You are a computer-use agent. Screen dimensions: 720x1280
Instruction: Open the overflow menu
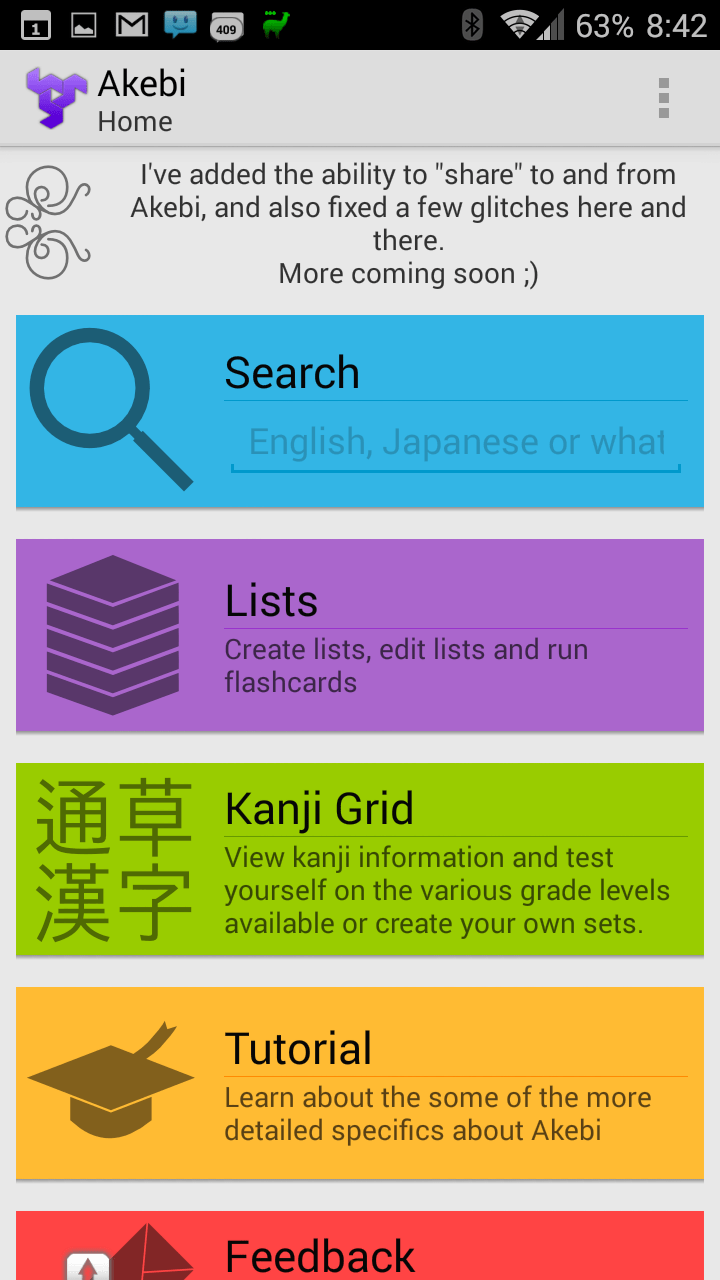[663, 98]
